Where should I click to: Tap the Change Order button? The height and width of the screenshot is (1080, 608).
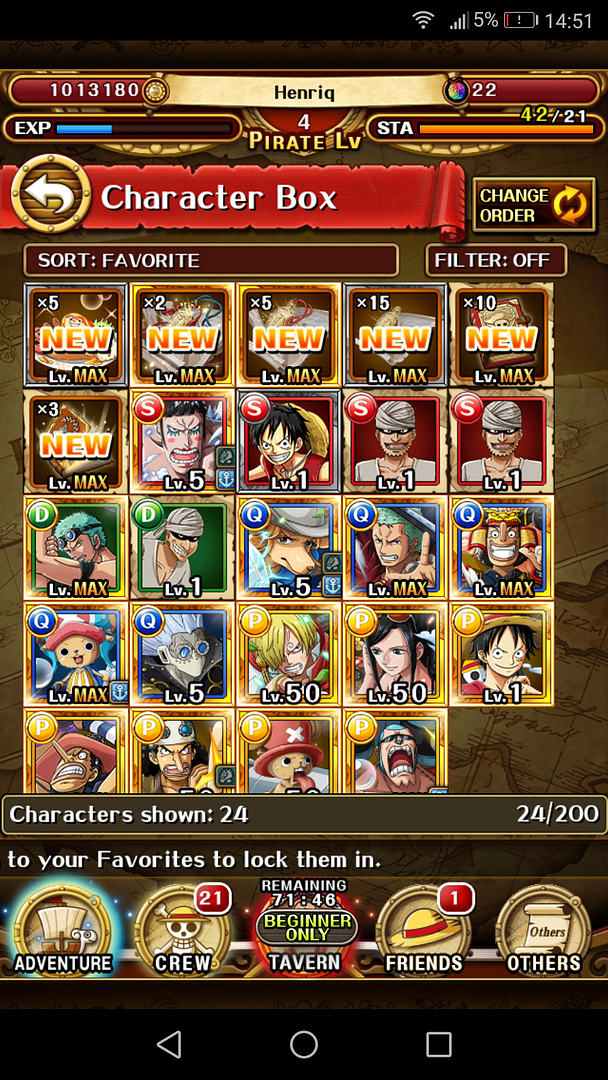(x=533, y=205)
